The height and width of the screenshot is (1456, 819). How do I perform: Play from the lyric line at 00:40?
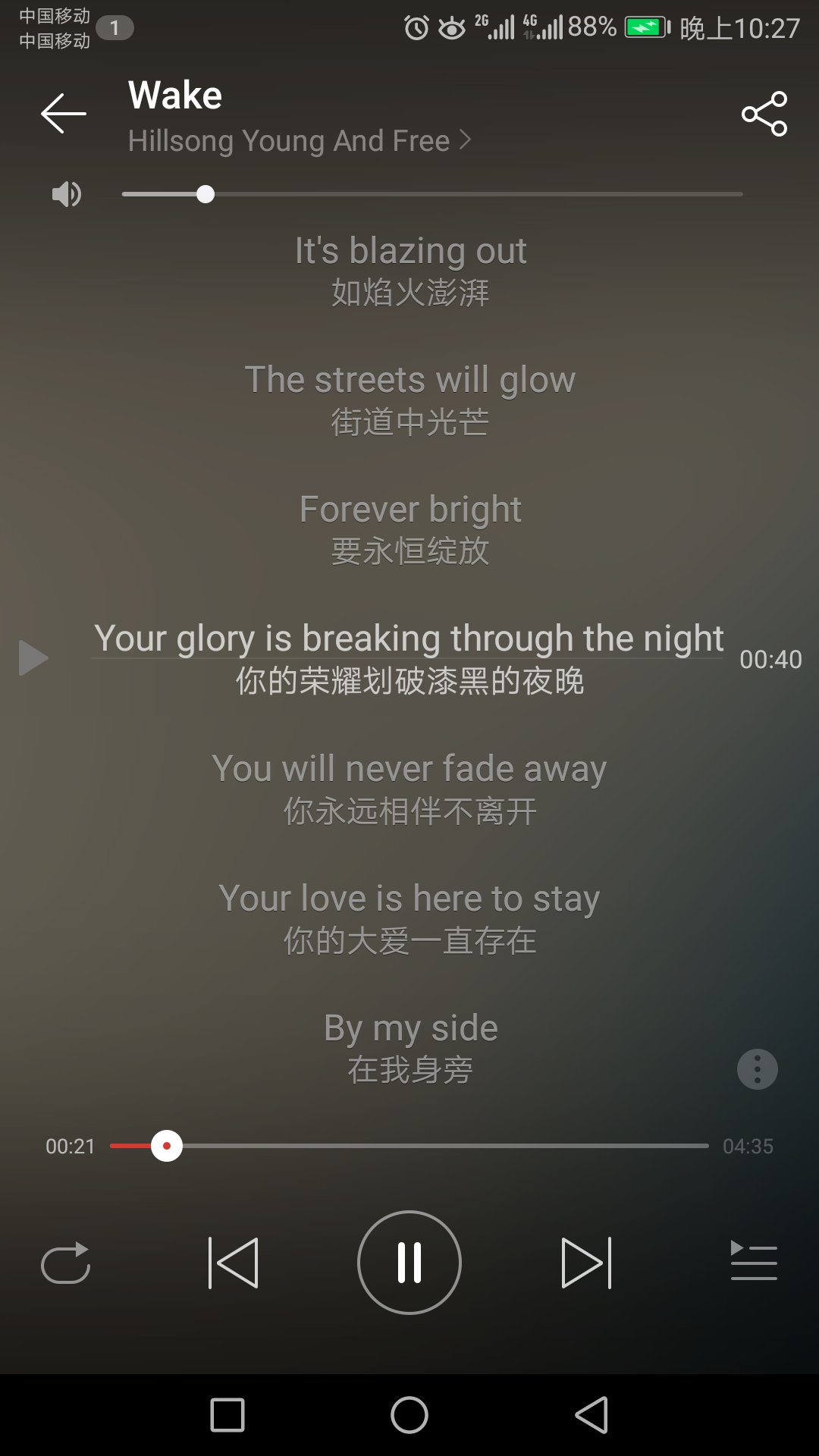coord(33,657)
